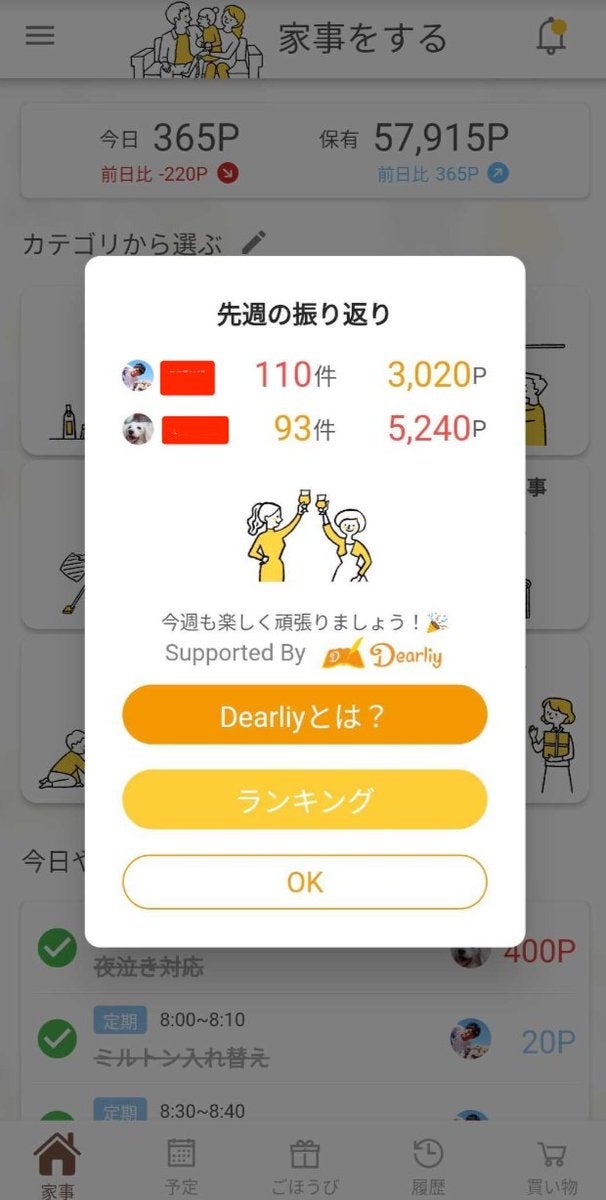This screenshot has width=606, height=1200.
Task: Switch to the 履歴 tab
Action: [428, 1164]
